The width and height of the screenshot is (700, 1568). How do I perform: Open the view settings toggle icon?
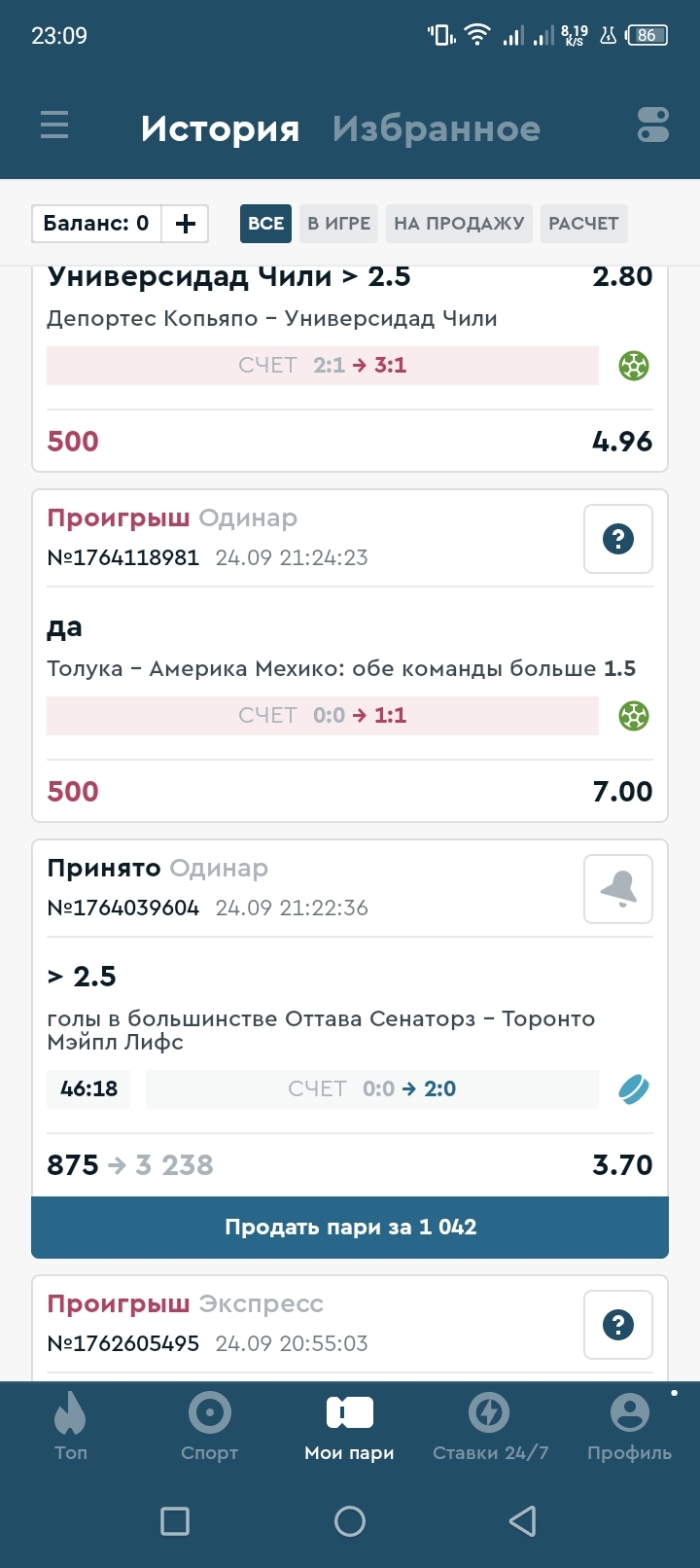click(x=653, y=125)
